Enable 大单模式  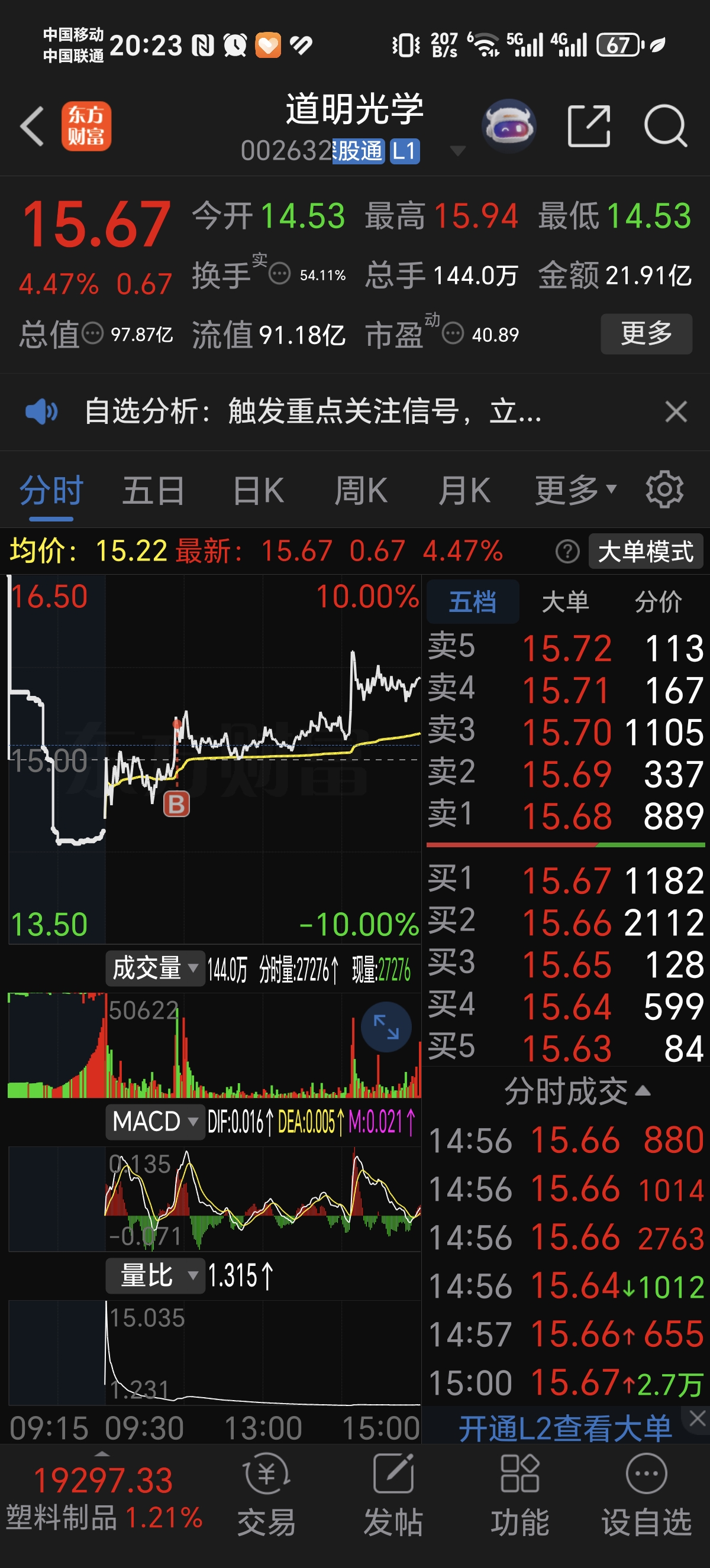click(x=645, y=552)
